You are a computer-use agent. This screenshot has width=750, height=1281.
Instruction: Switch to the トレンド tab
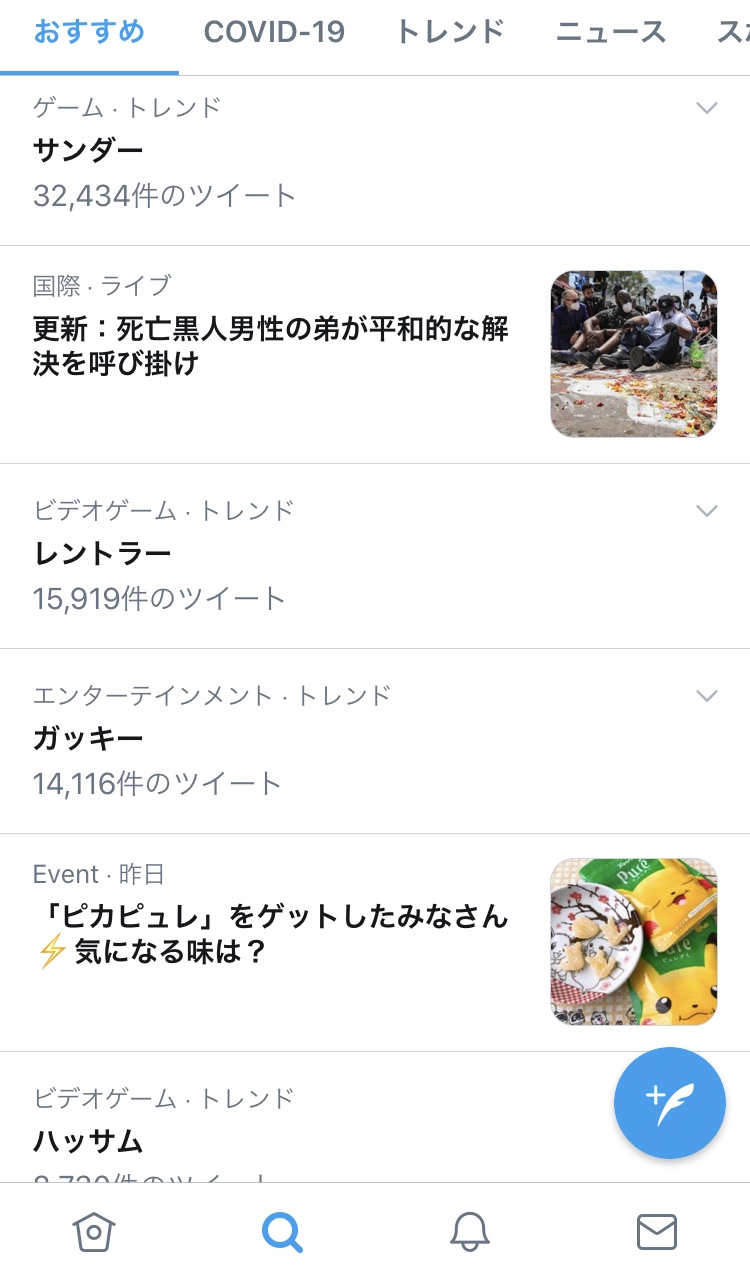450,32
